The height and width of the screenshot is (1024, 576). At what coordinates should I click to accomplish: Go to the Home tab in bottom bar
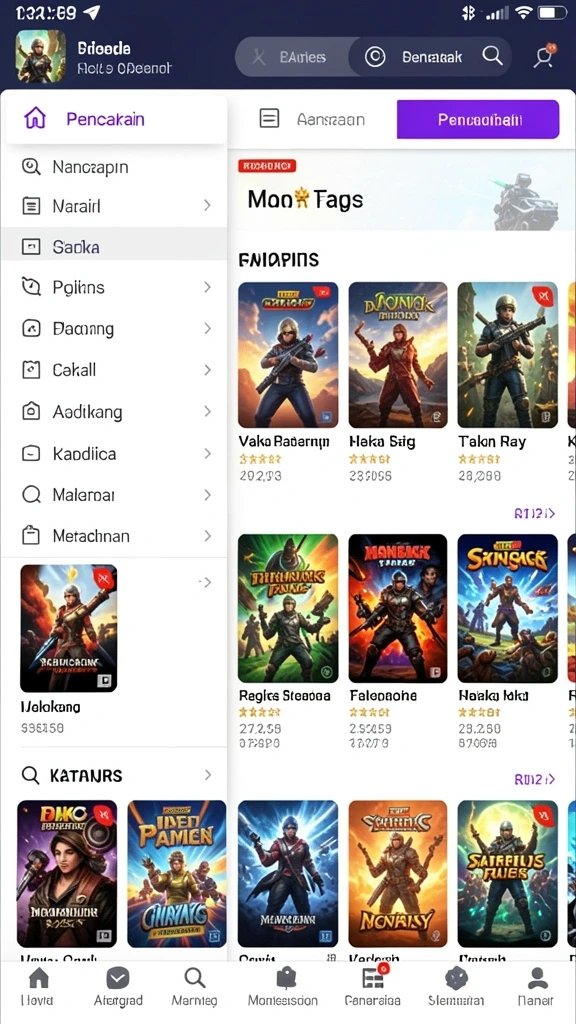[39, 987]
